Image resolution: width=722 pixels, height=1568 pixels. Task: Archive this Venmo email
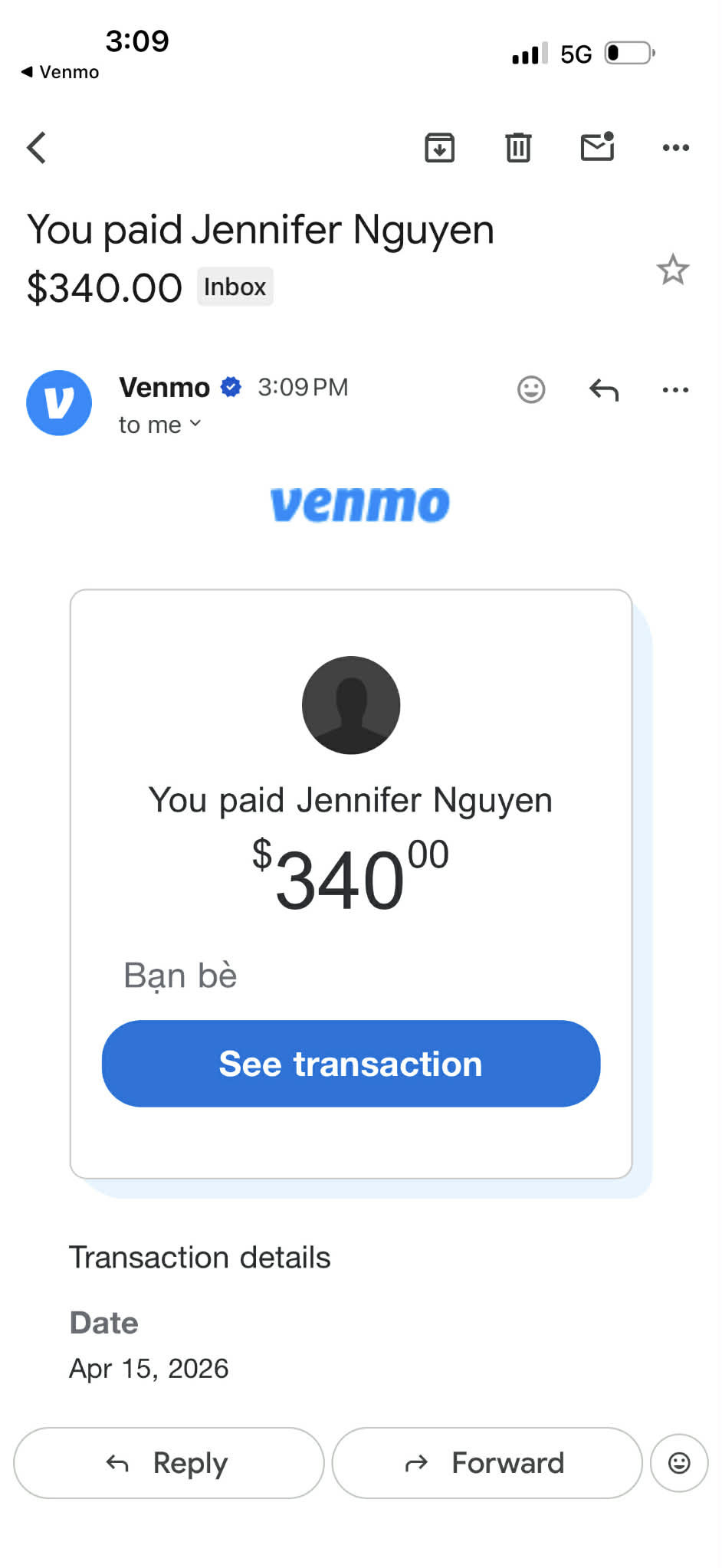(440, 147)
